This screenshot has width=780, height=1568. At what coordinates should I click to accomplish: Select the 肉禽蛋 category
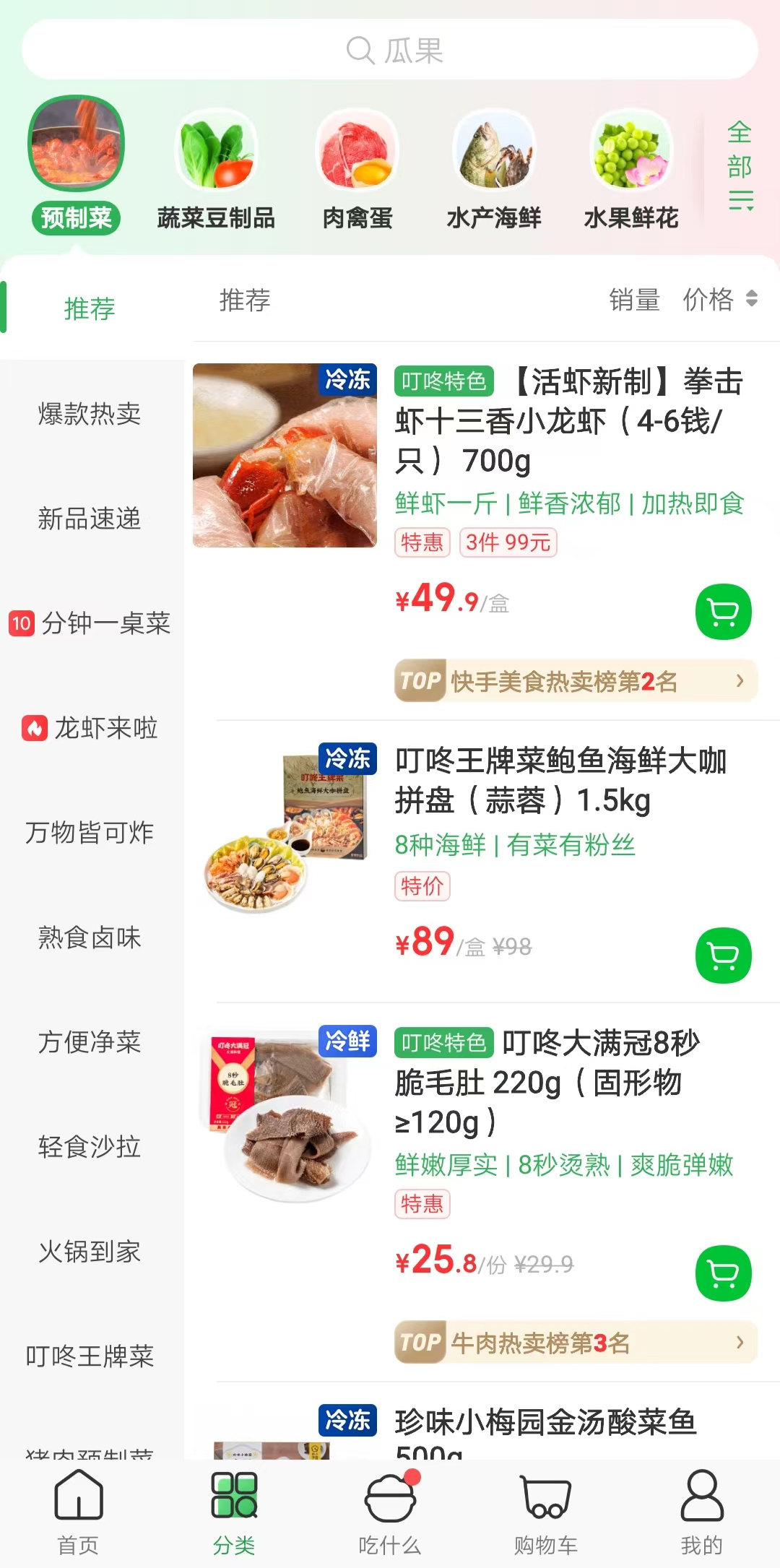click(x=357, y=171)
